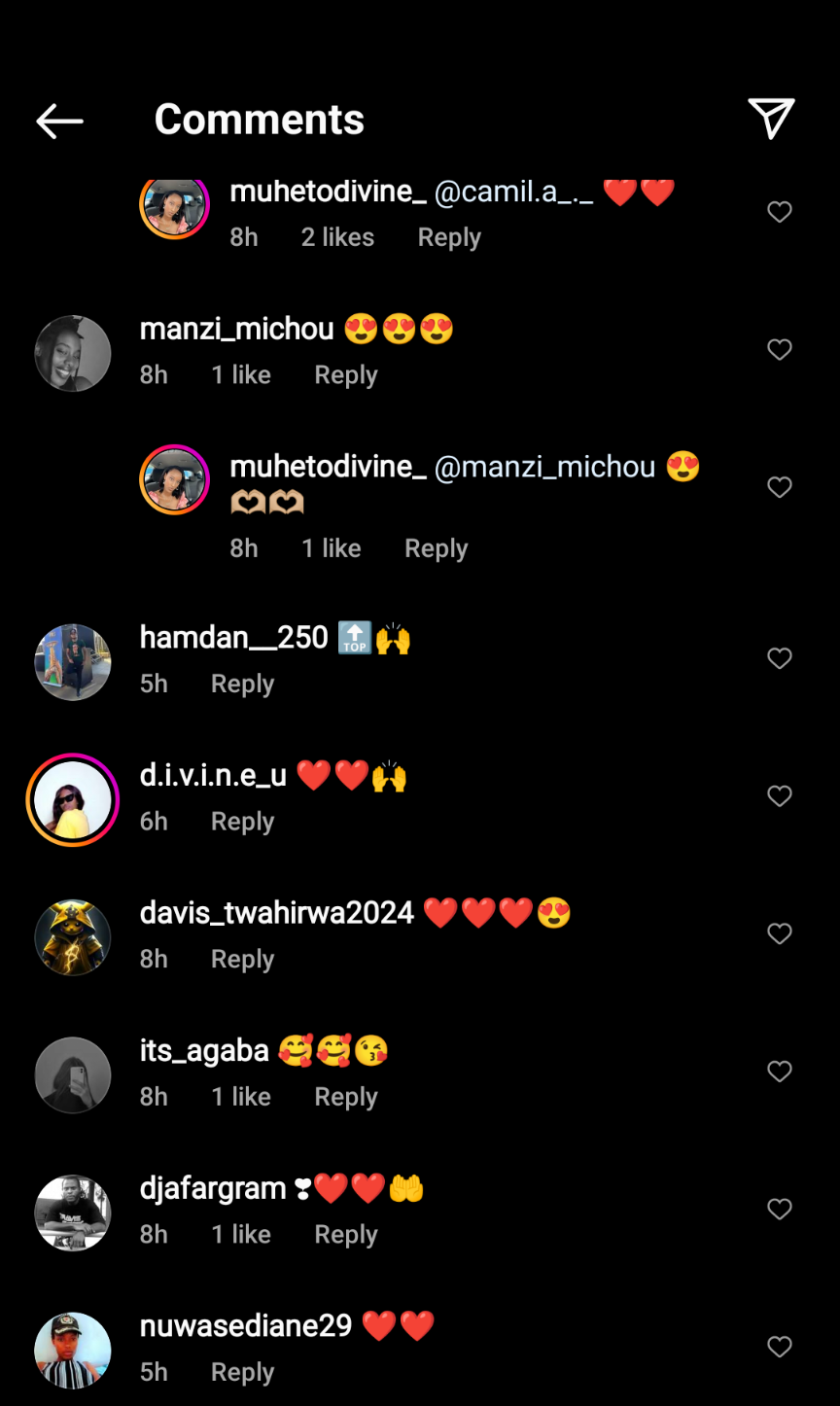840x1406 pixels.
Task: Go back from the Comments screen
Action: tap(59, 121)
